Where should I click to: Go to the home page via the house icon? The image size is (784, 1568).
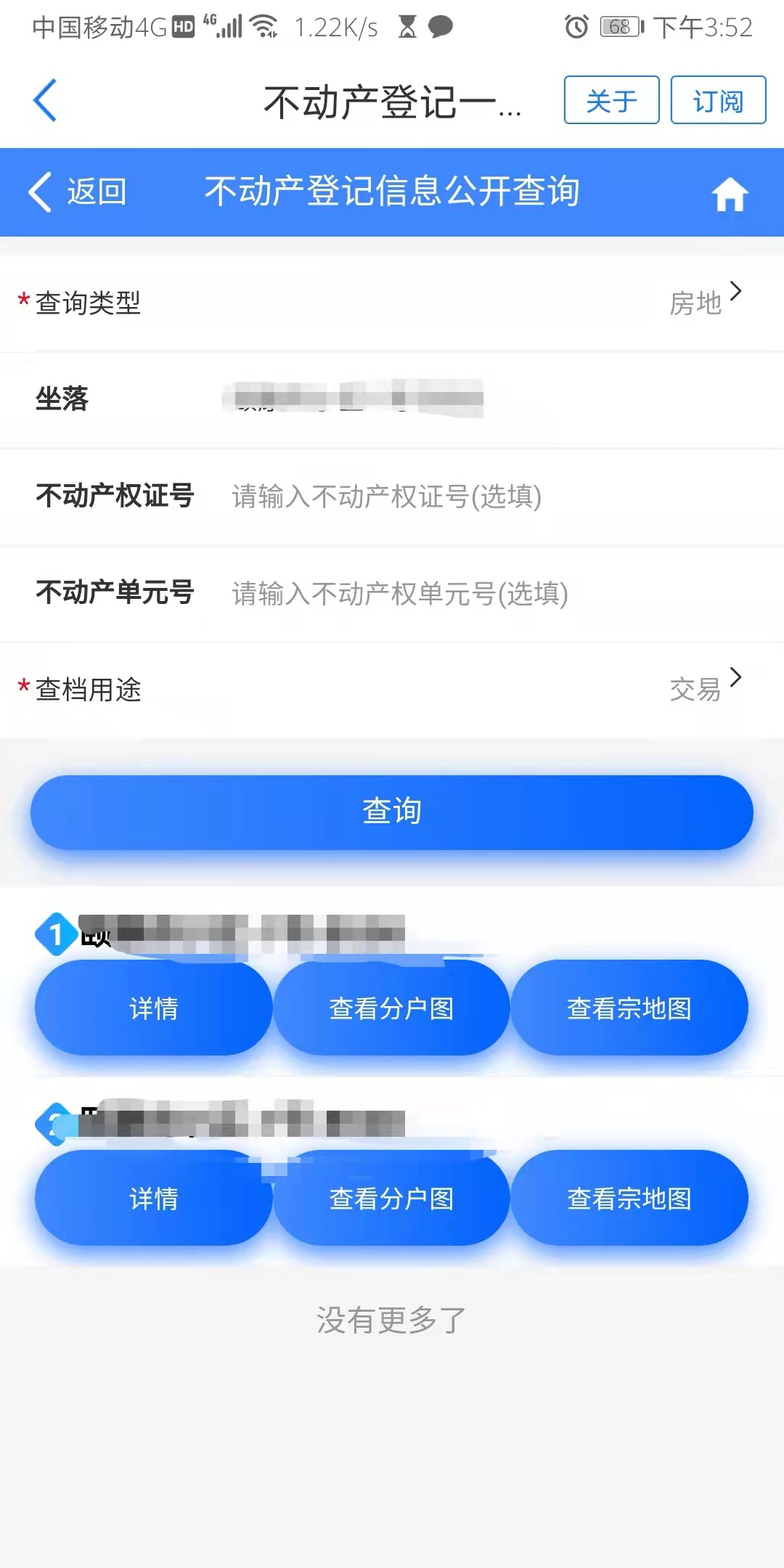(729, 195)
